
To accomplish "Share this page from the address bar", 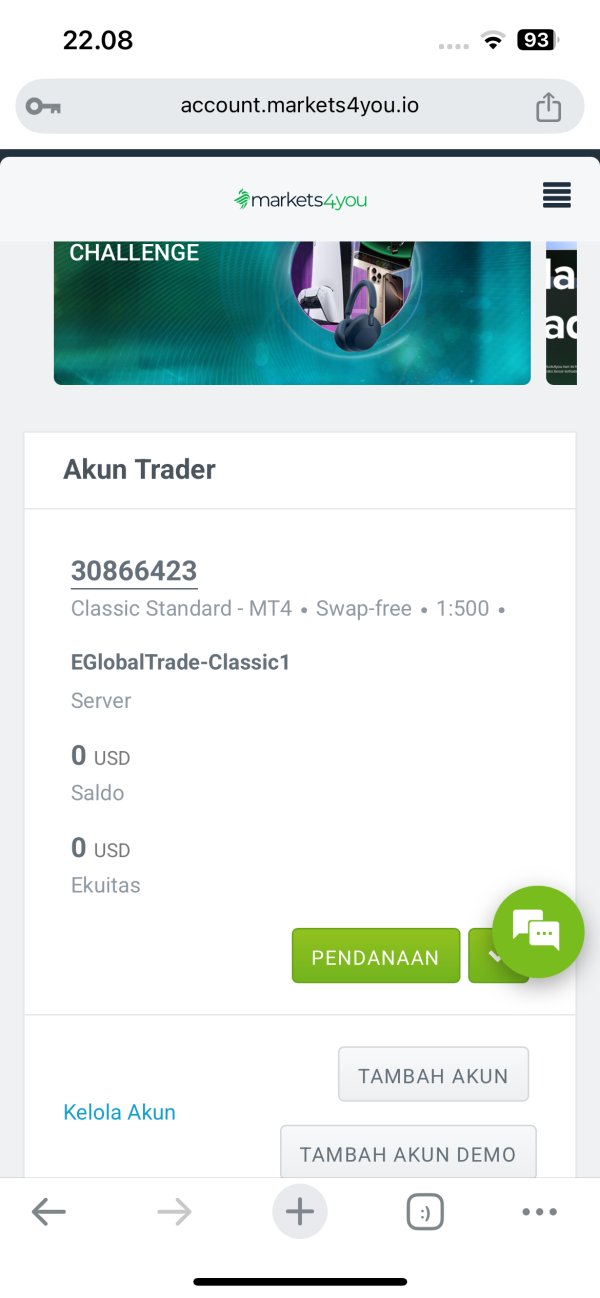I will click(548, 106).
